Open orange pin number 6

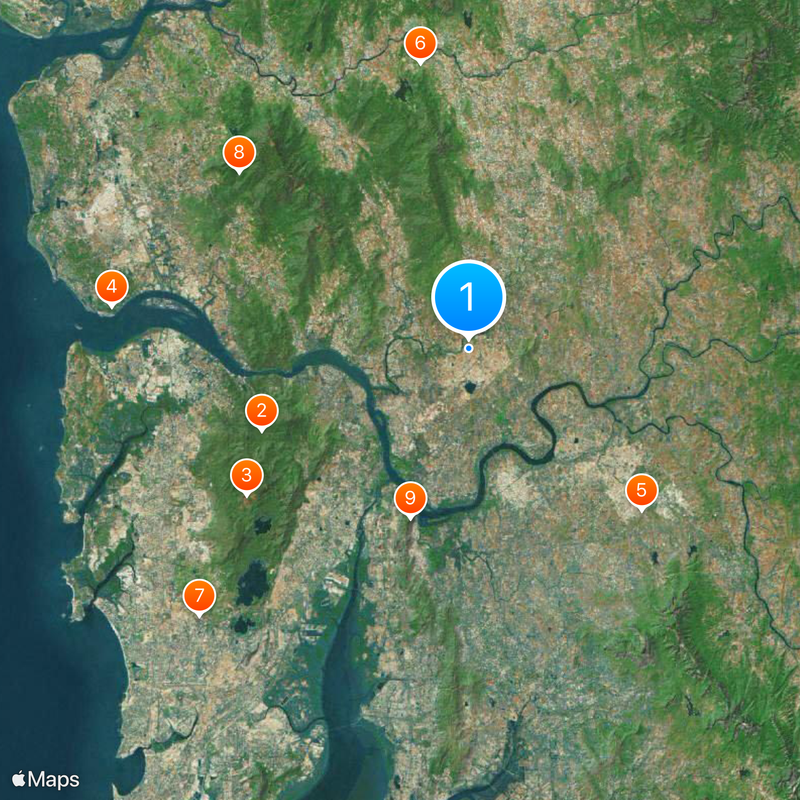(419, 44)
